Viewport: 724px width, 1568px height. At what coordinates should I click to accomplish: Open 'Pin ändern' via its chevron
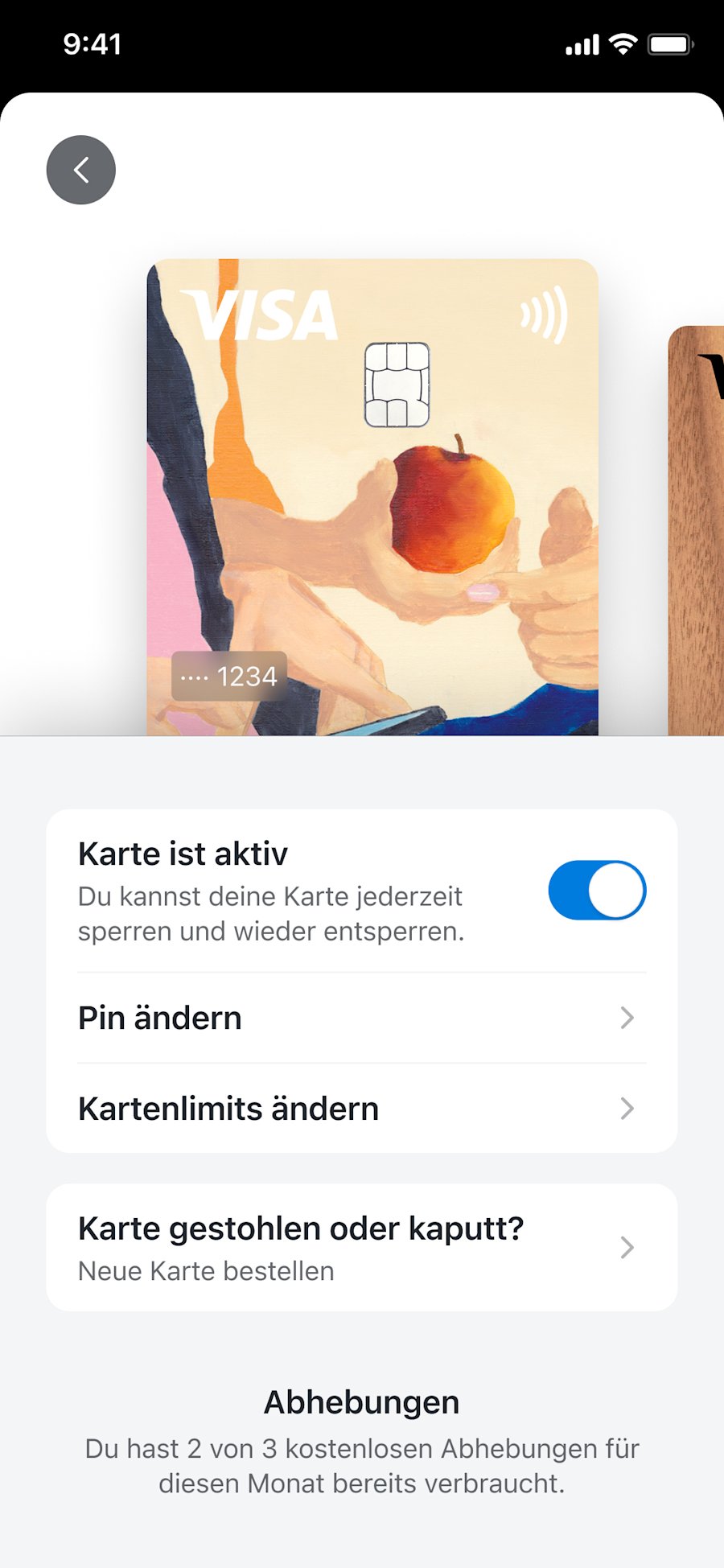pyautogui.click(x=628, y=1019)
